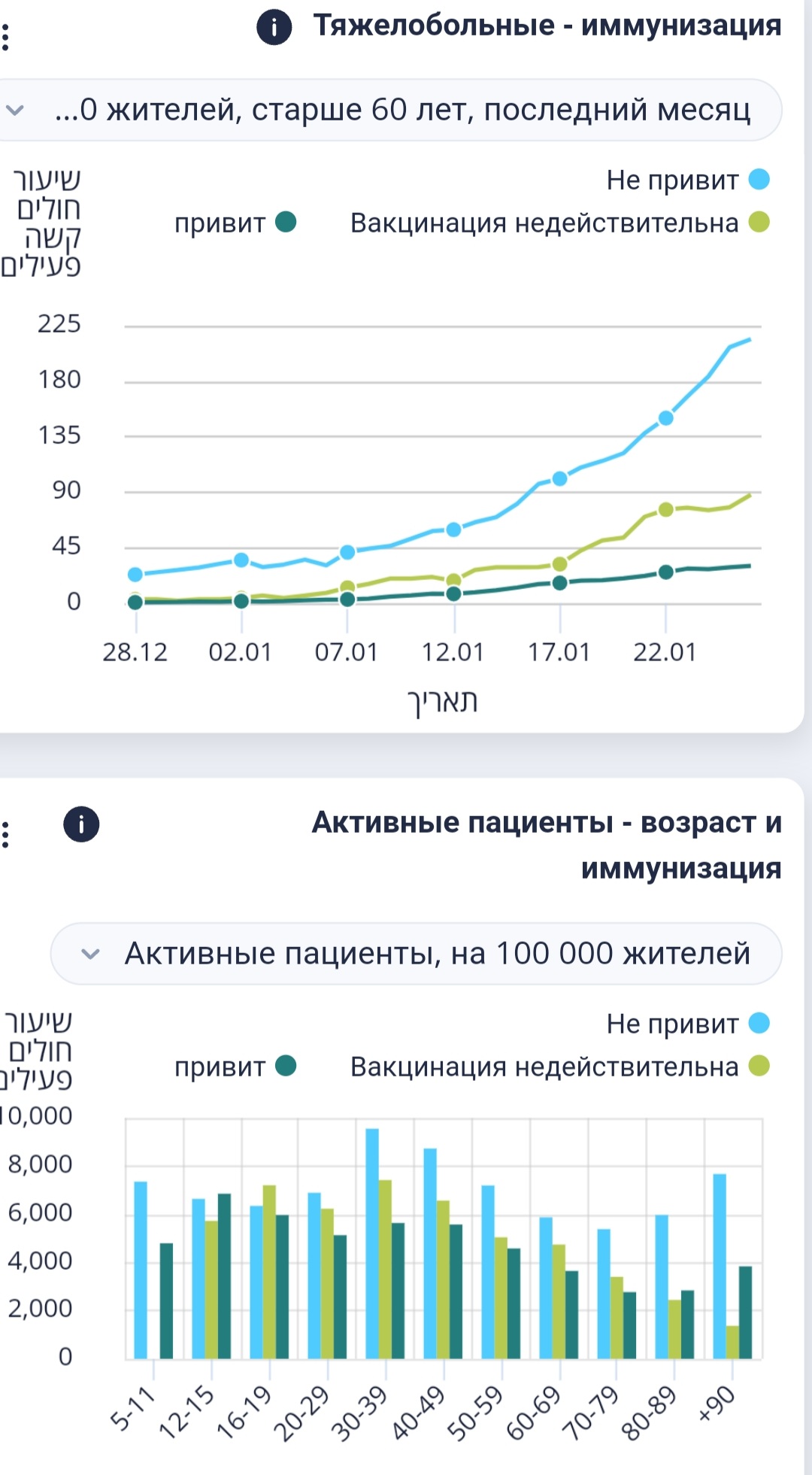Expand Активные пациенты на 100 000 жителей dropdown
Image resolution: width=812 pixels, height=1475 pixels.
(x=417, y=954)
